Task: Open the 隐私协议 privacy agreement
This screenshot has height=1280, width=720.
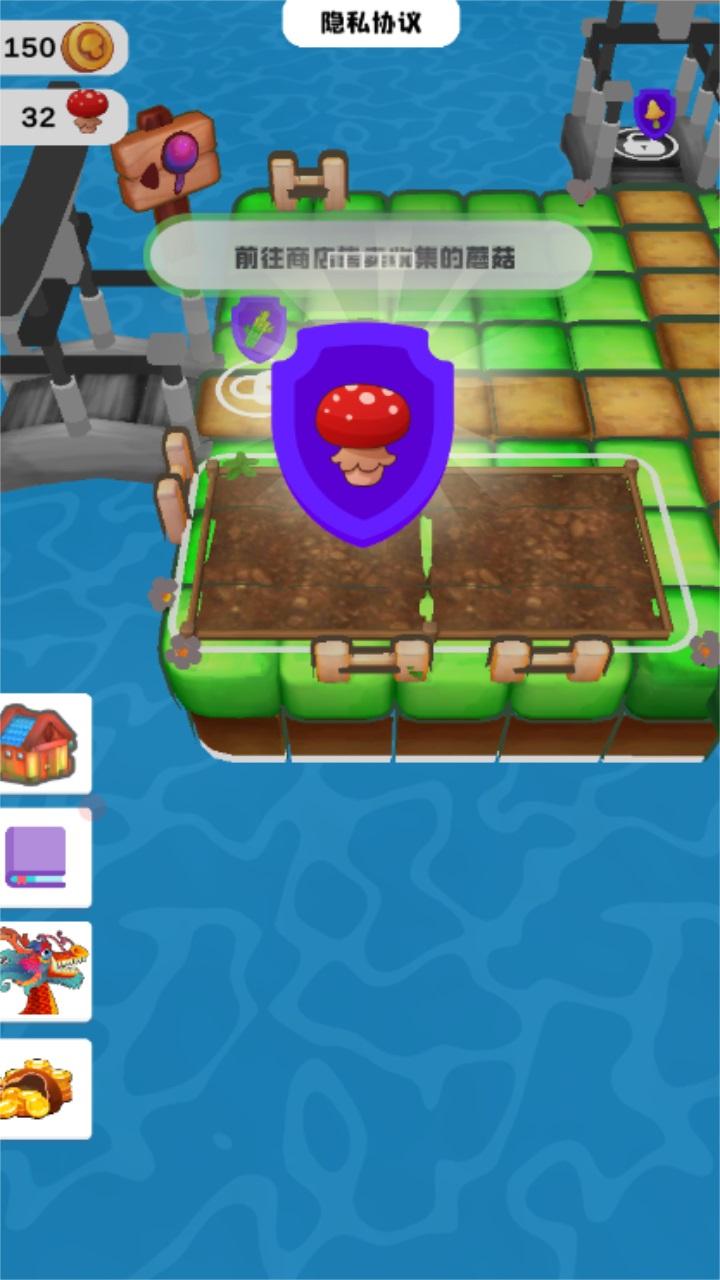Action: tap(371, 23)
